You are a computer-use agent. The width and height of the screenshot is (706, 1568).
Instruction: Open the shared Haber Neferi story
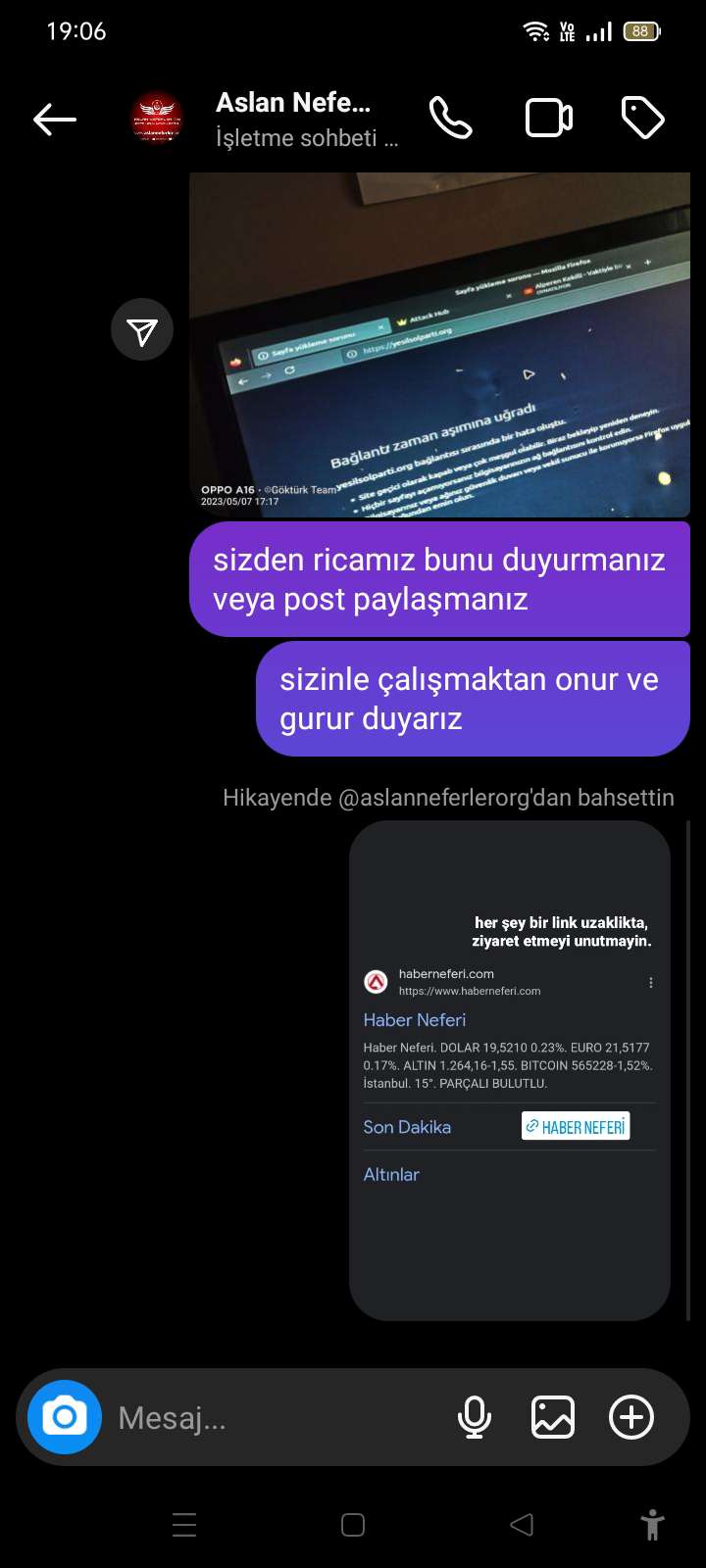pyautogui.click(x=510, y=1070)
